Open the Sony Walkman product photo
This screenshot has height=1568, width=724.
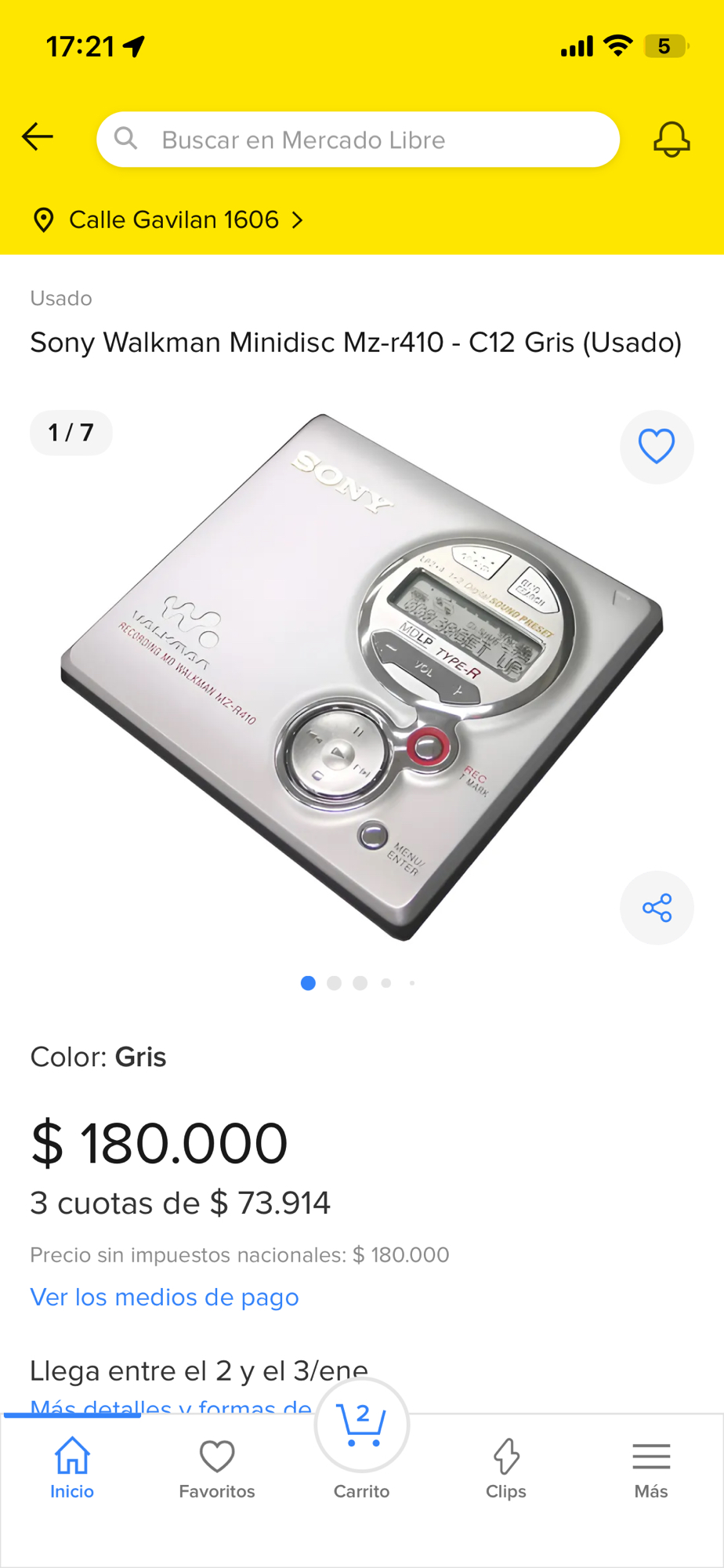click(360, 674)
